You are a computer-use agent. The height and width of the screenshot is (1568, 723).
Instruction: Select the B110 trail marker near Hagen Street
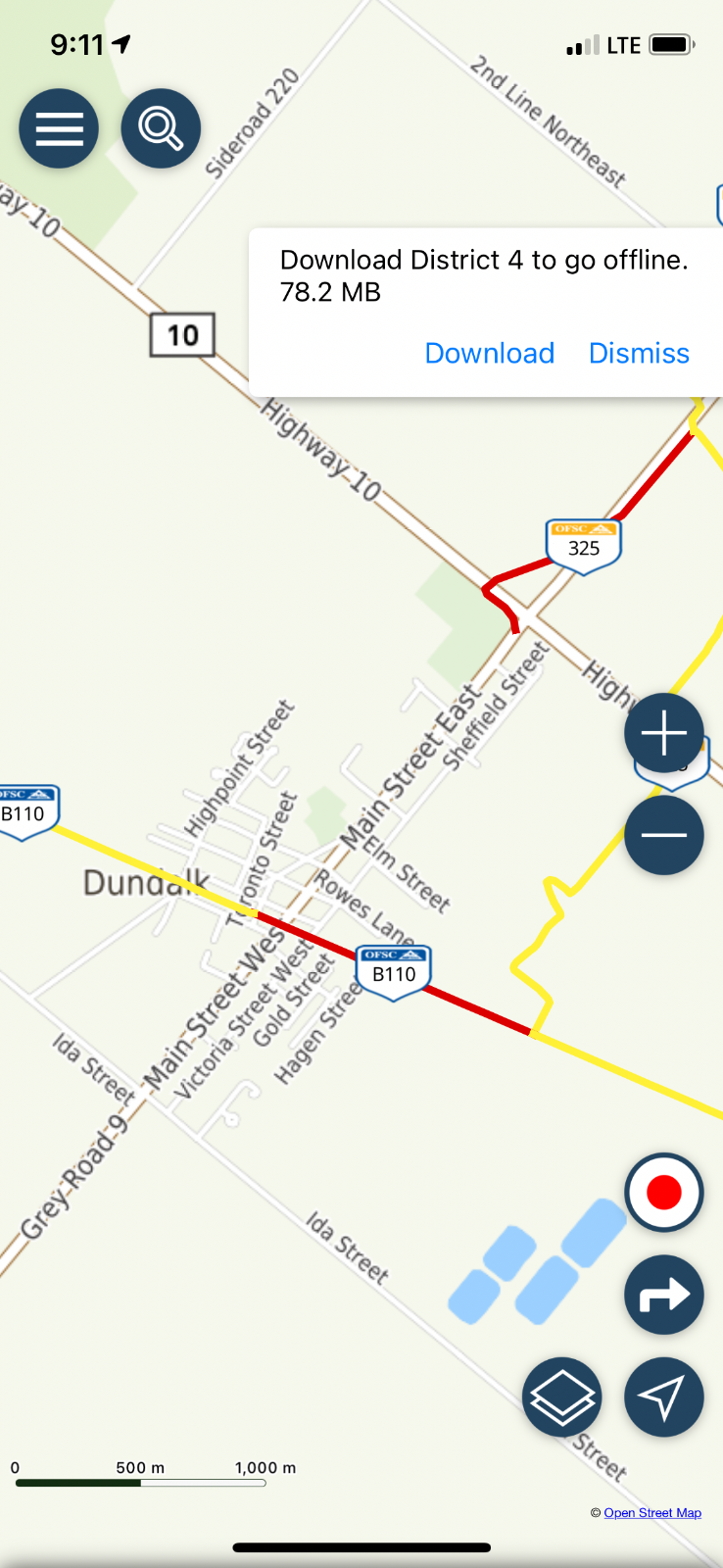394,972
